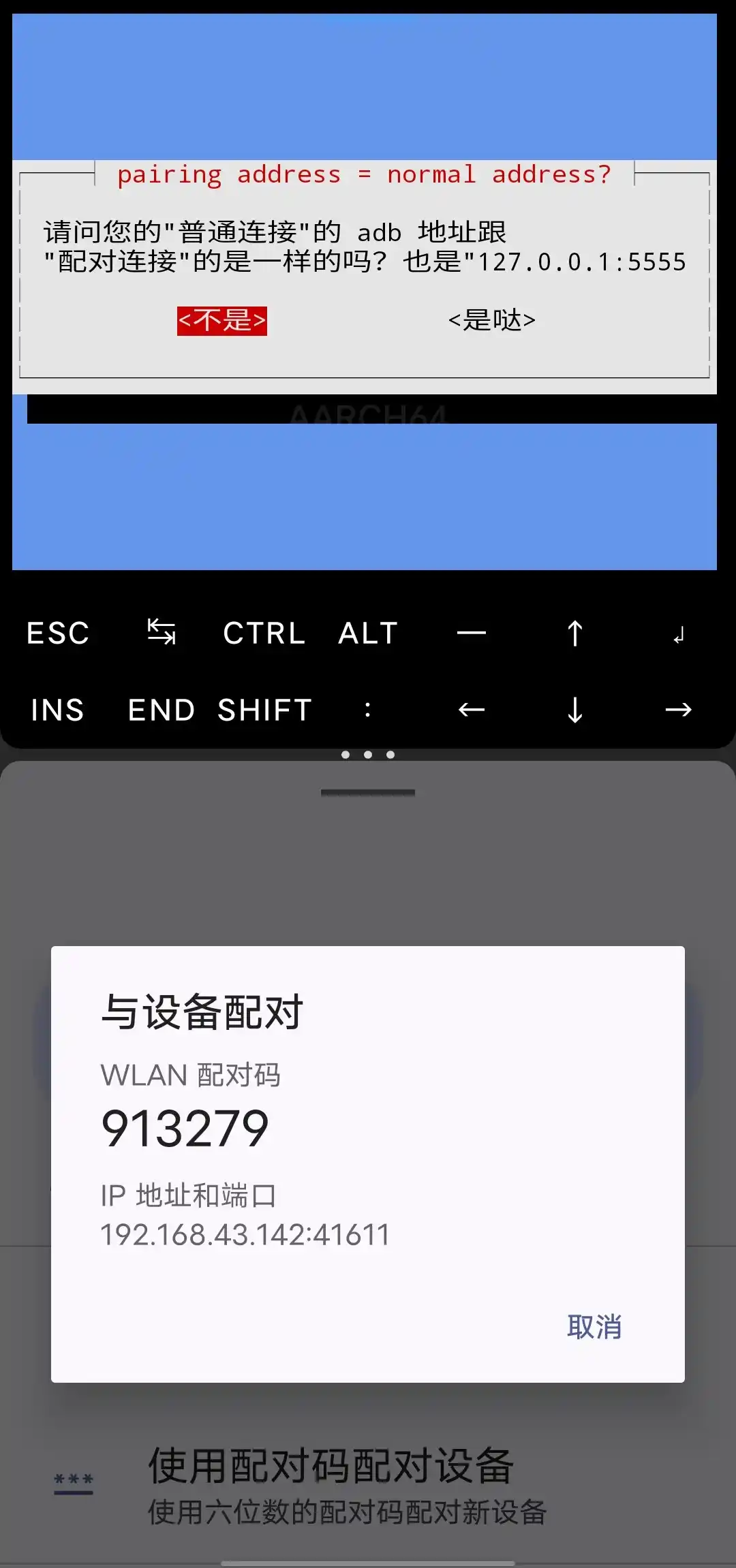Activate the SHIFT key

click(x=264, y=710)
